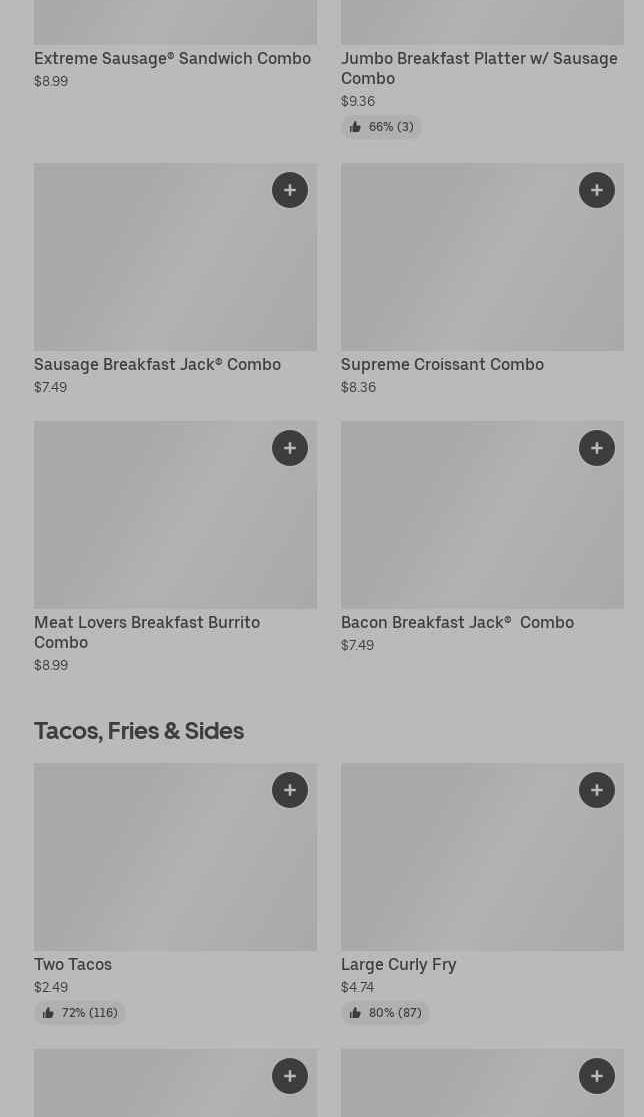Add Meat Lovers Breakfast Burrito Combo to cart
644x1117 pixels.
(x=290, y=448)
